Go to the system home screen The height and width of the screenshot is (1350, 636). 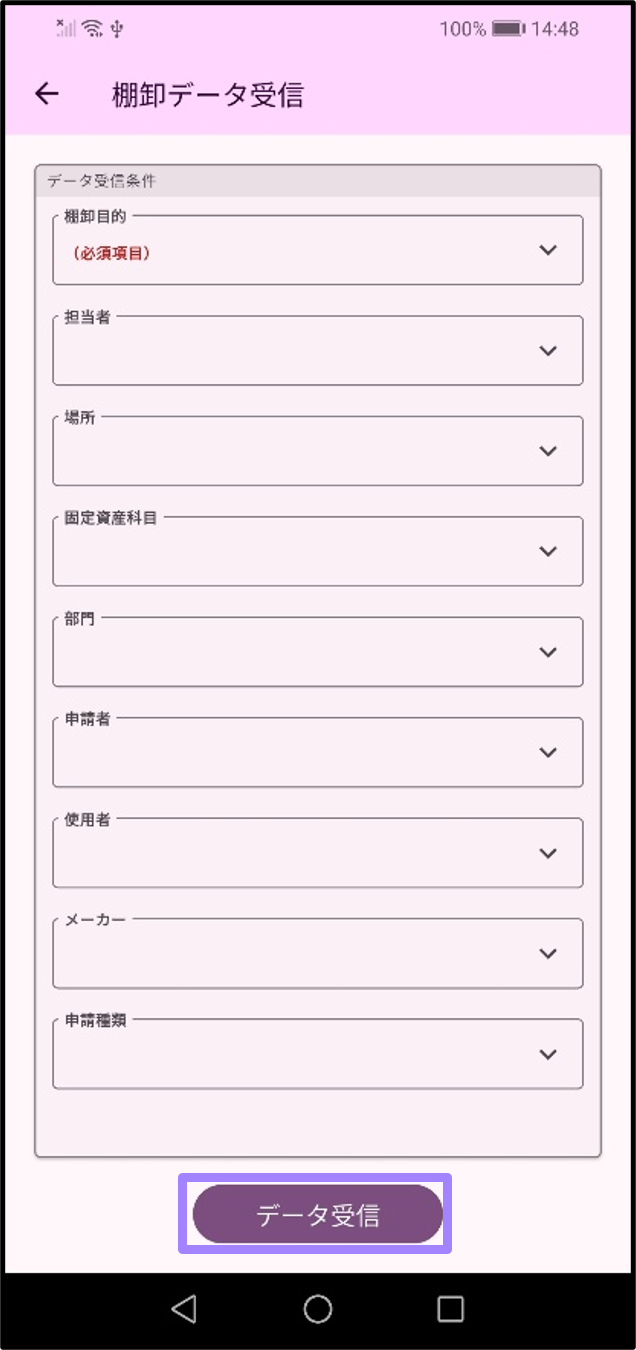click(318, 1309)
